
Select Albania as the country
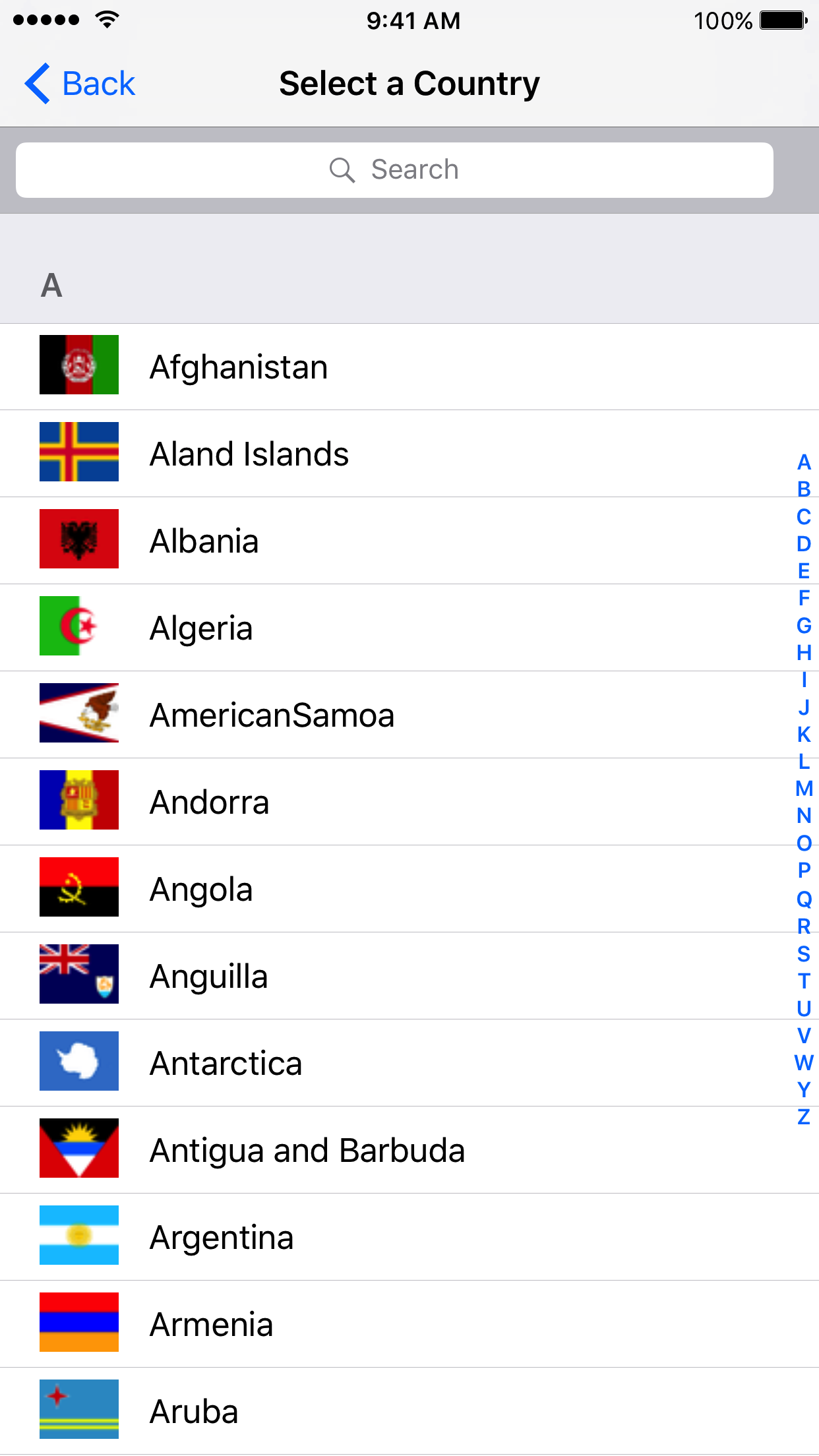click(204, 541)
